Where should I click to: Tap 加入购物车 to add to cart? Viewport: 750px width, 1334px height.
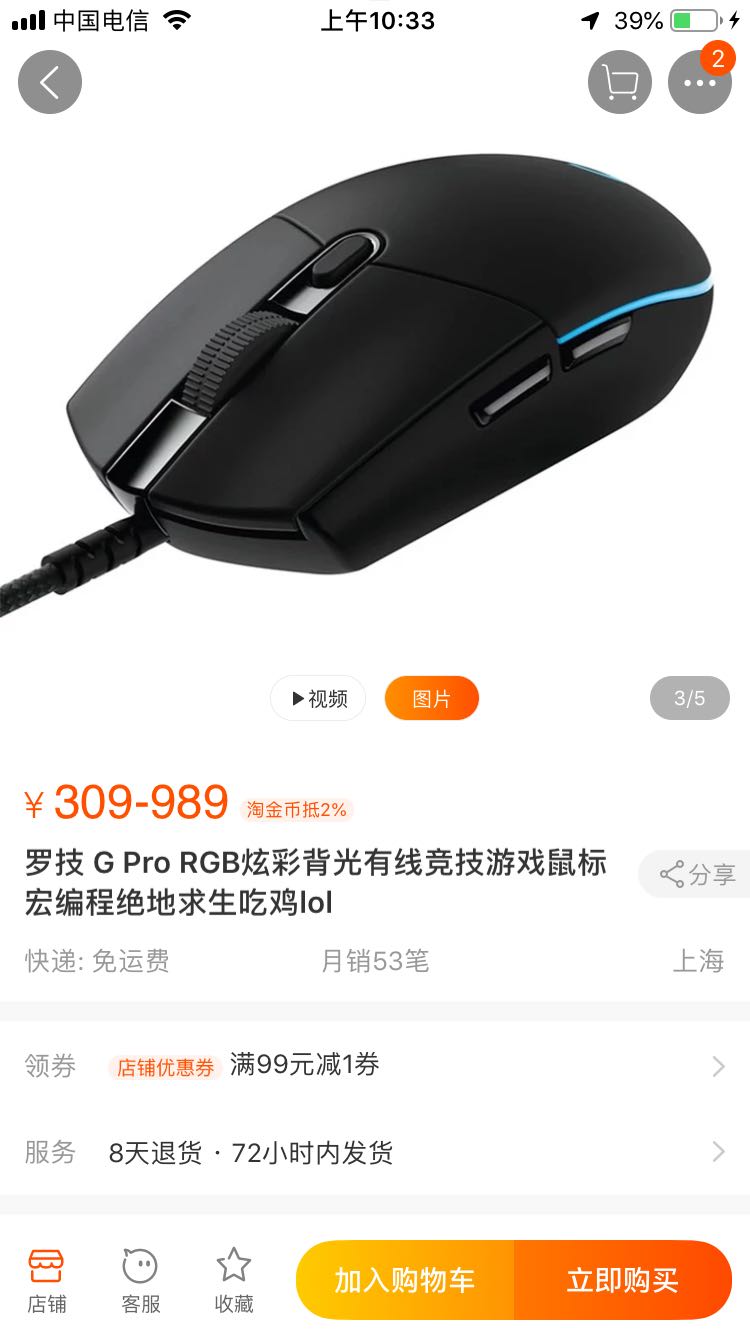405,1280
